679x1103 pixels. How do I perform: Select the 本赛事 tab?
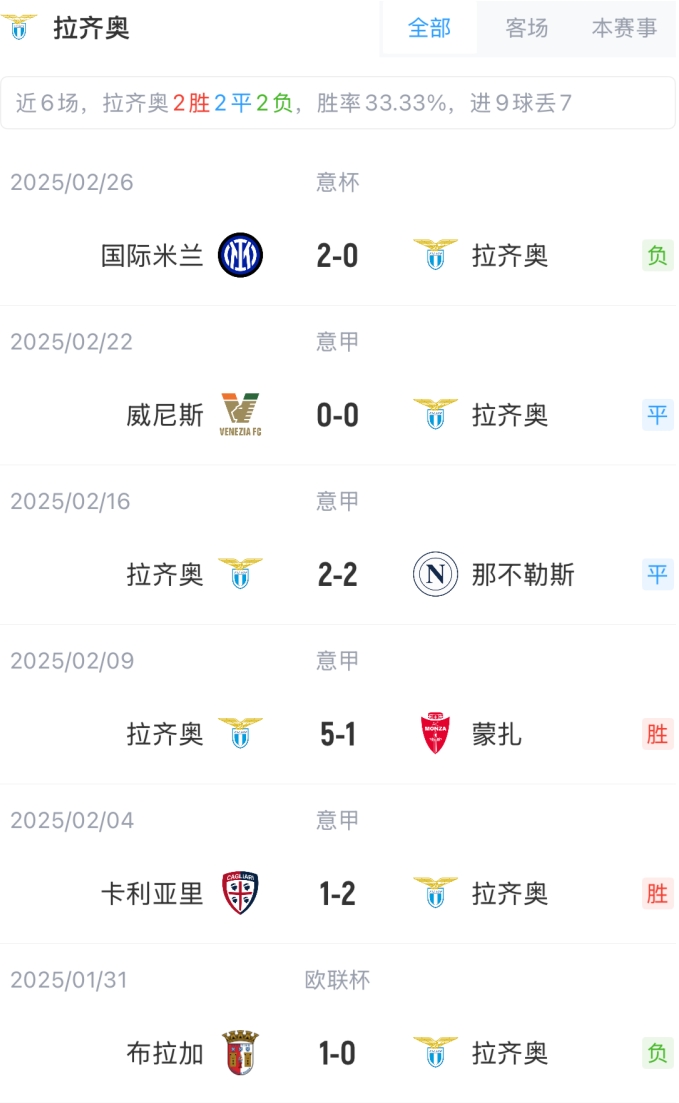coord(624,28)
